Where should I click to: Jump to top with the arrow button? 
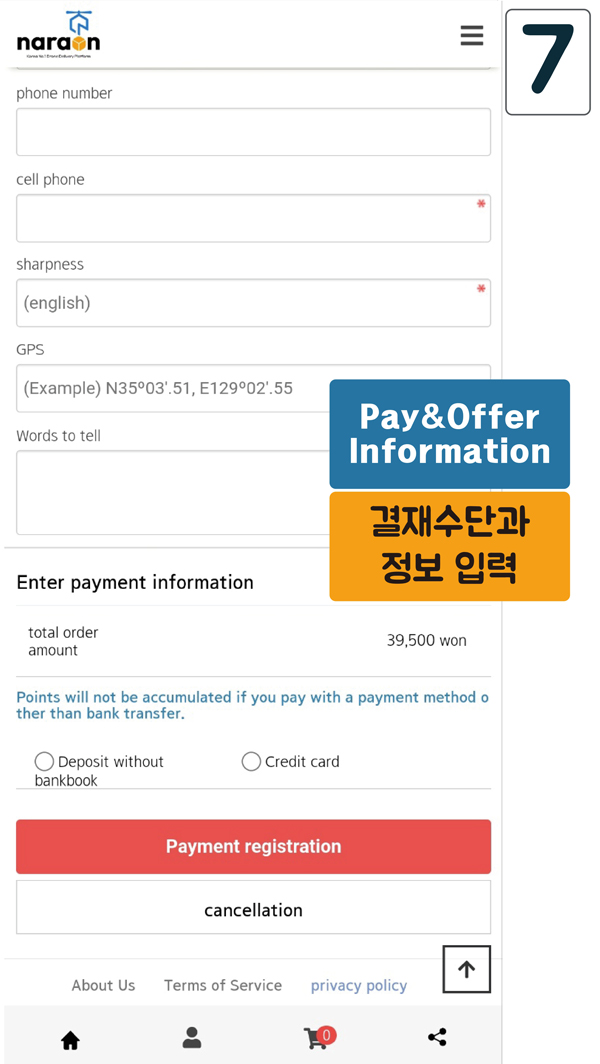click(x=466, y=969)
